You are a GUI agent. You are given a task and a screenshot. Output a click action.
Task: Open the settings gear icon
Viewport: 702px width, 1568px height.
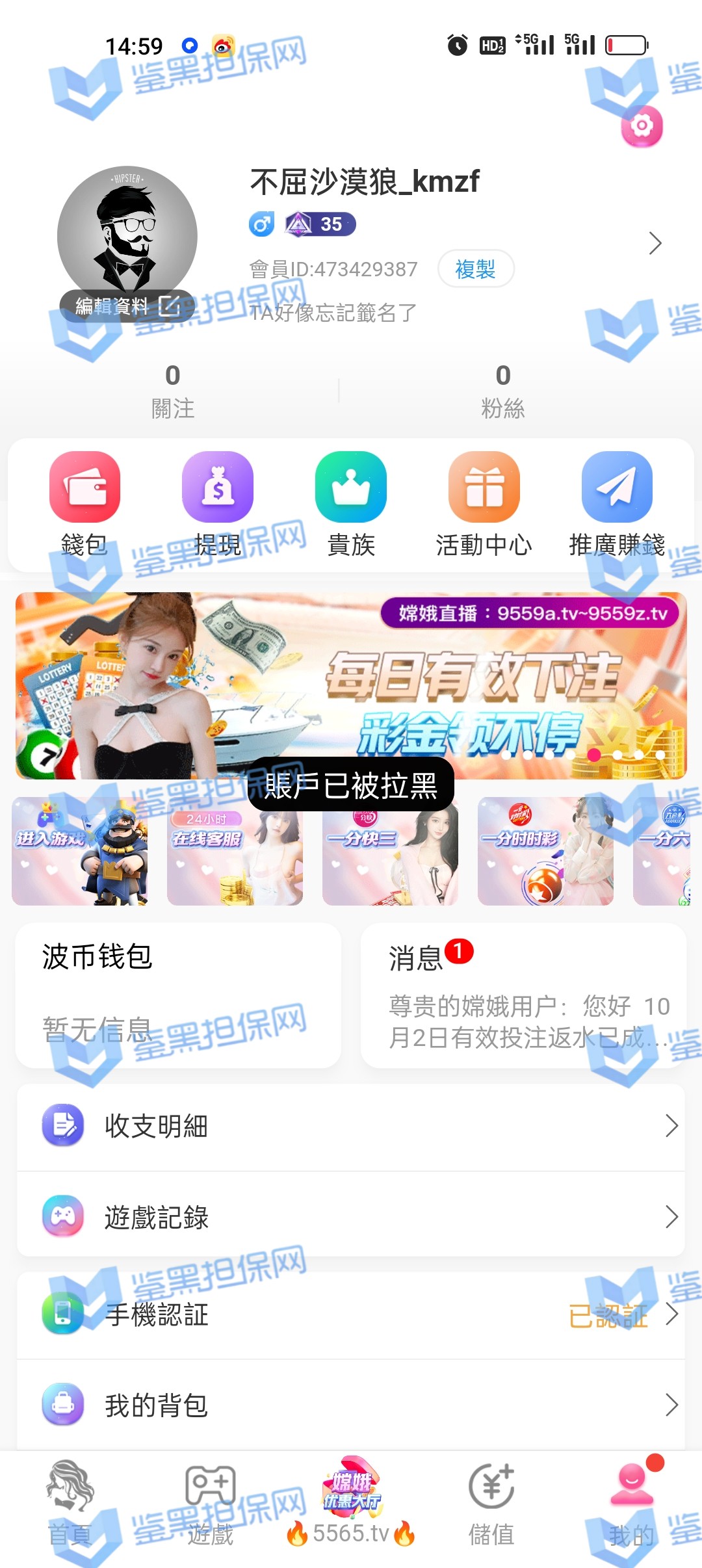click(642, 125)
